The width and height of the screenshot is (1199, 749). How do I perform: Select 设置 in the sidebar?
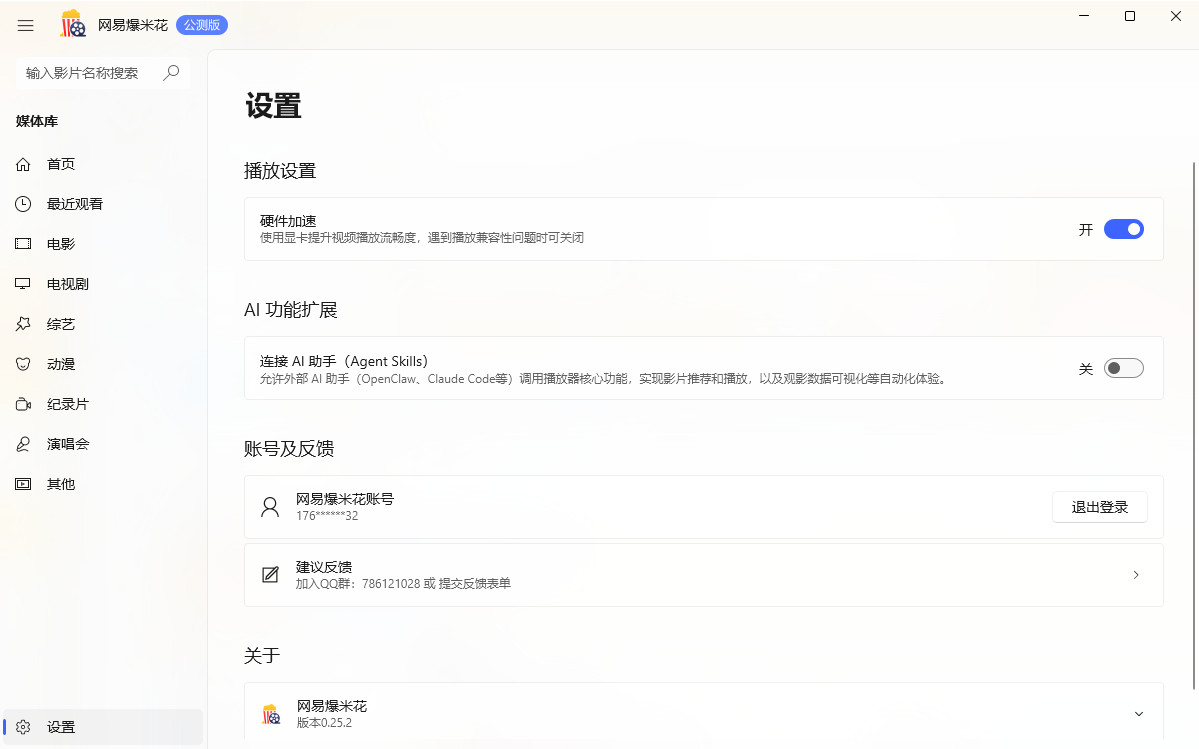(x=102, y=727)
